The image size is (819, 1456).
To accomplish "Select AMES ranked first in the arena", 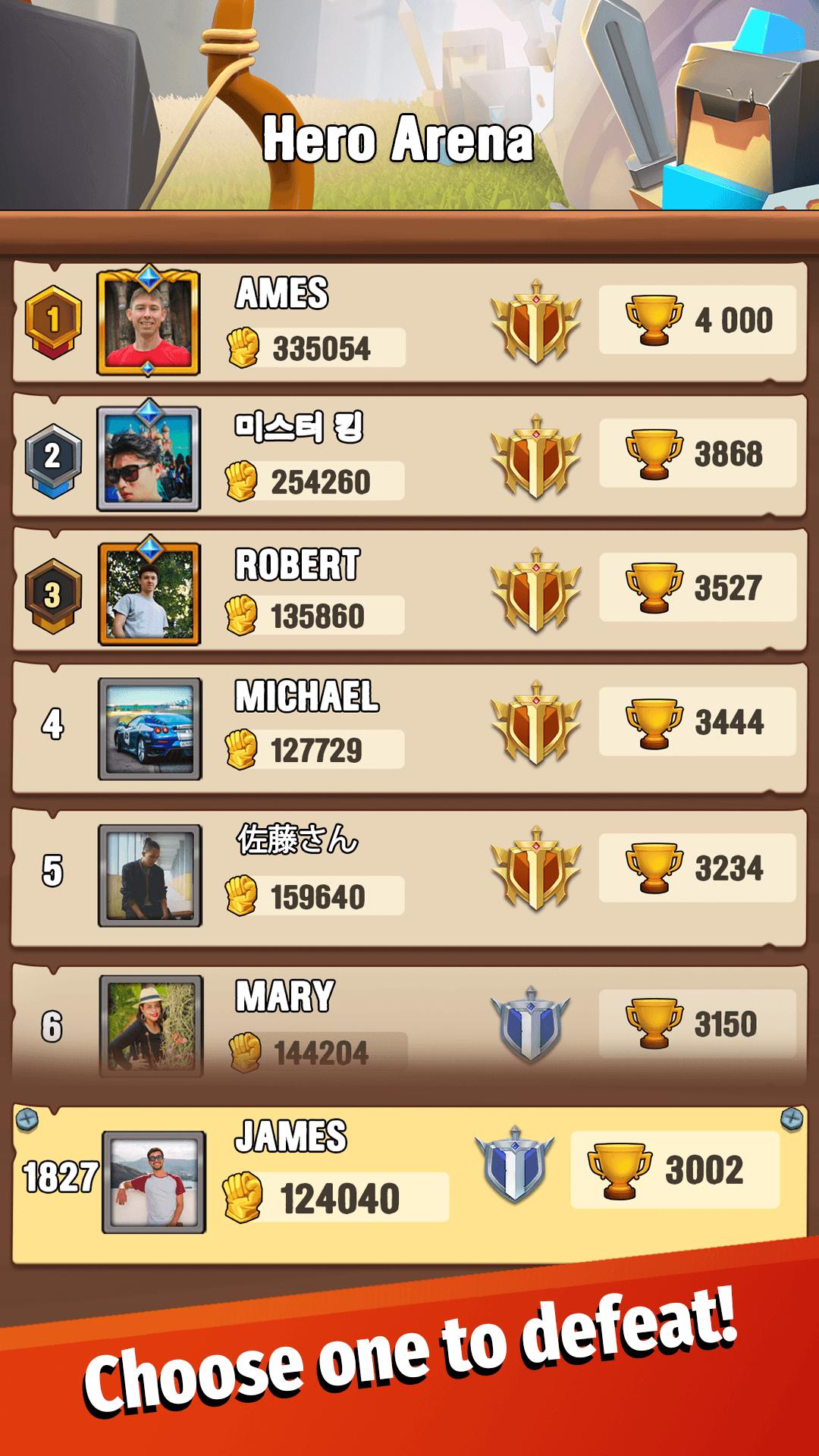I will [x=409, y=322].
